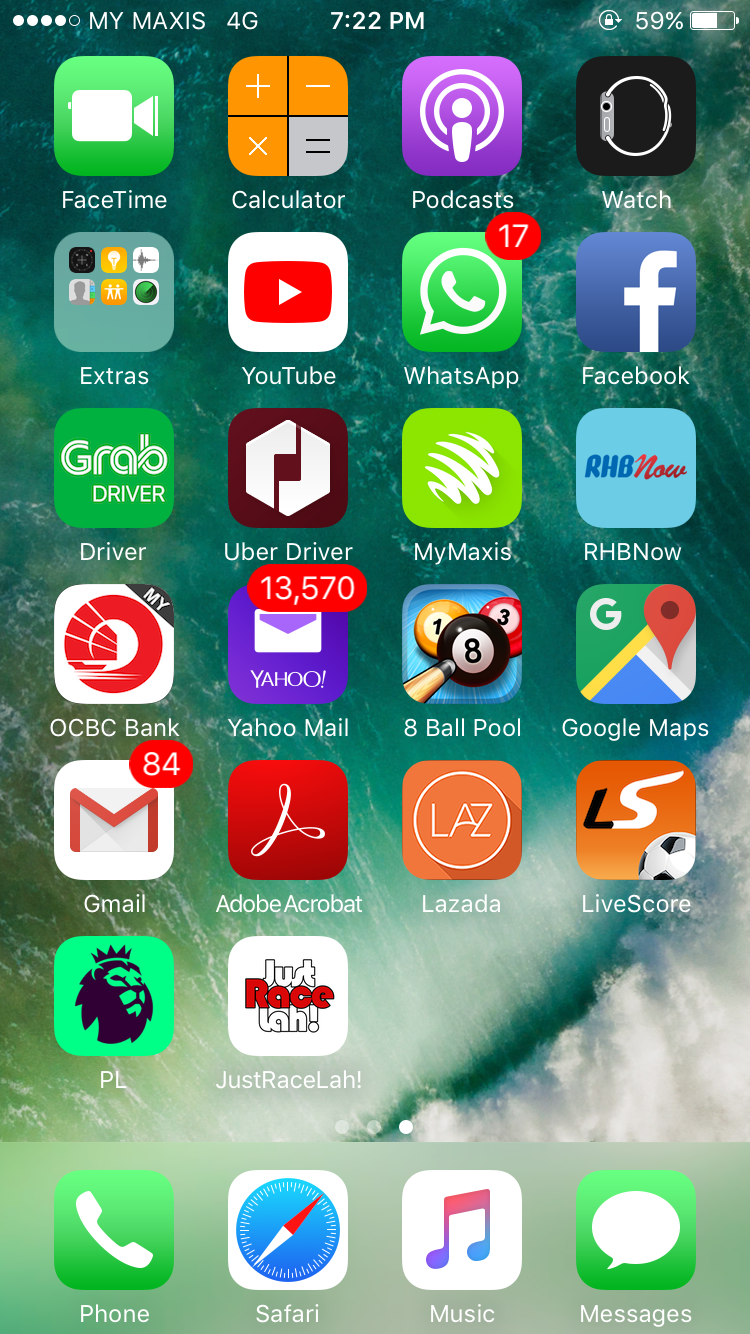Image resolution: width=750 pixels, height=1334 pixels.
Task: Launch the RHBNow banking app
Action: [x=636, y=468]
